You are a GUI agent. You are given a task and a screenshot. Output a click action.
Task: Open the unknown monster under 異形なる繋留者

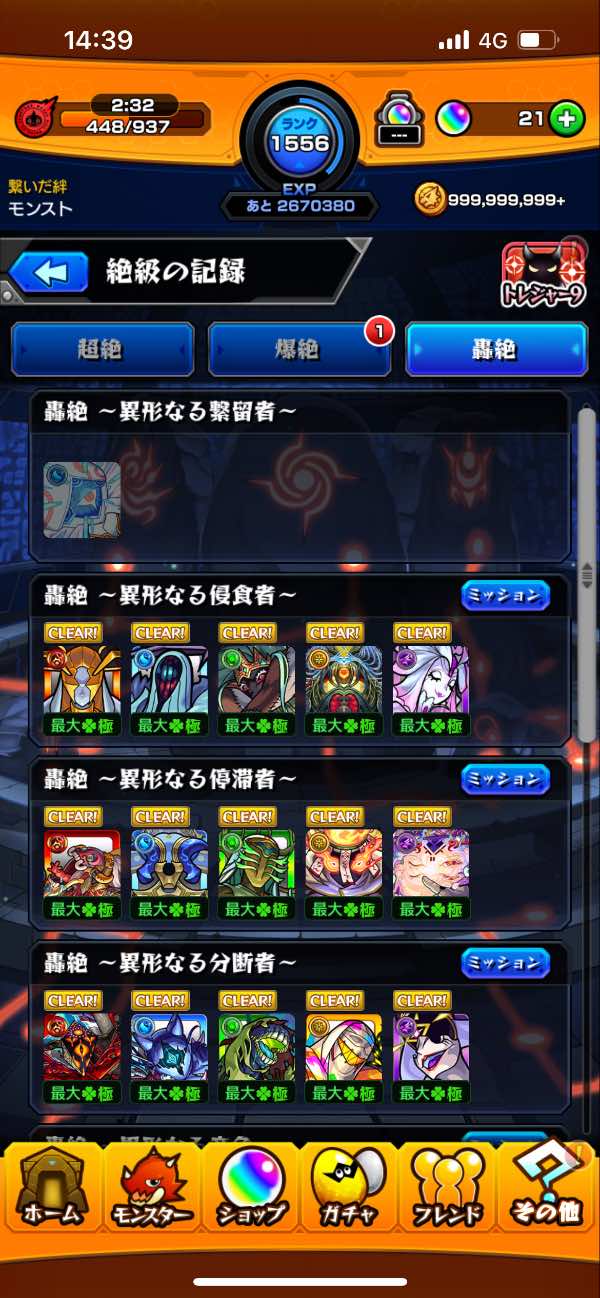pos(82,499)
